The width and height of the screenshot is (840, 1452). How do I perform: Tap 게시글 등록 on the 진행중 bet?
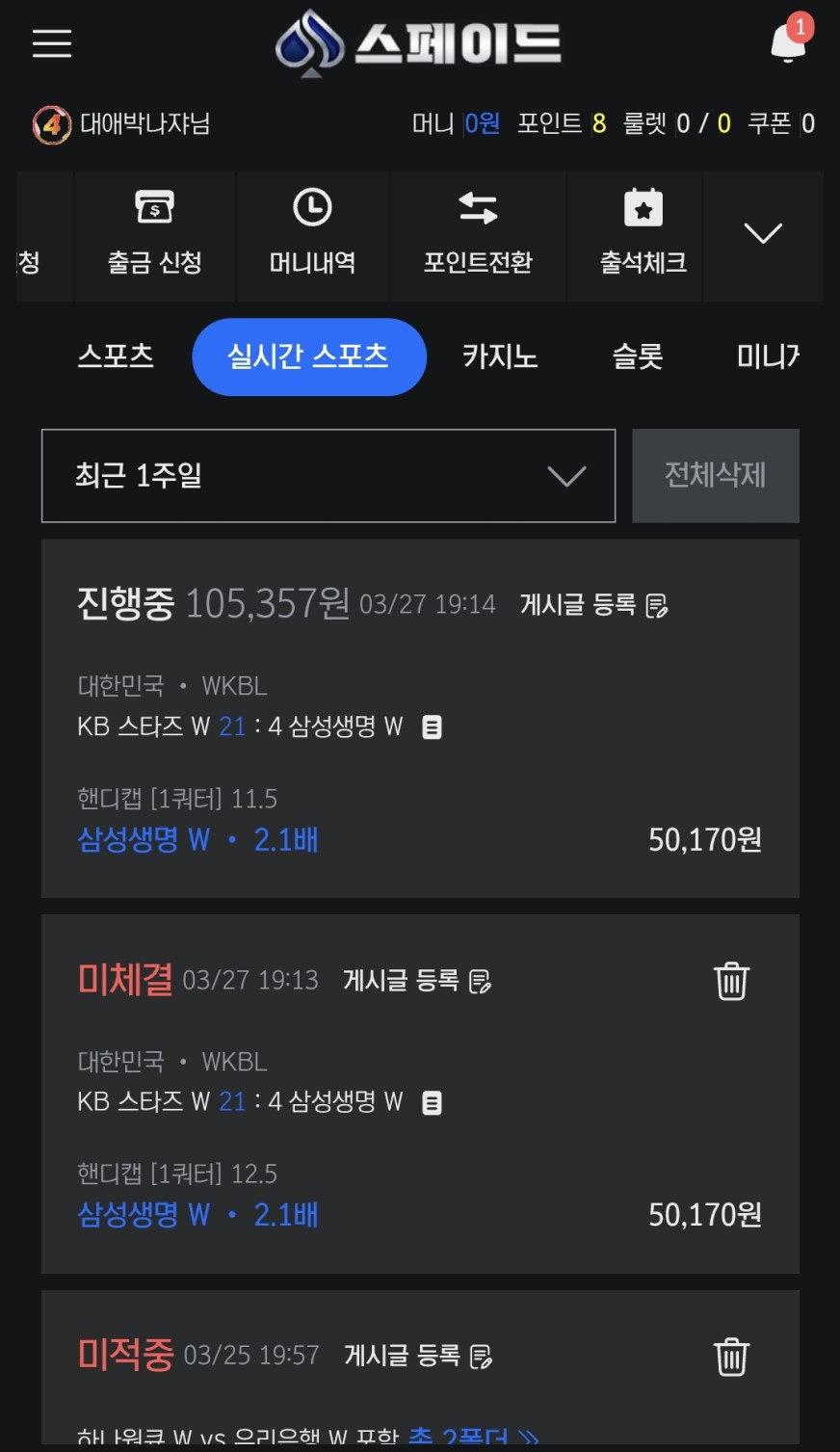[x=593, y=605]
